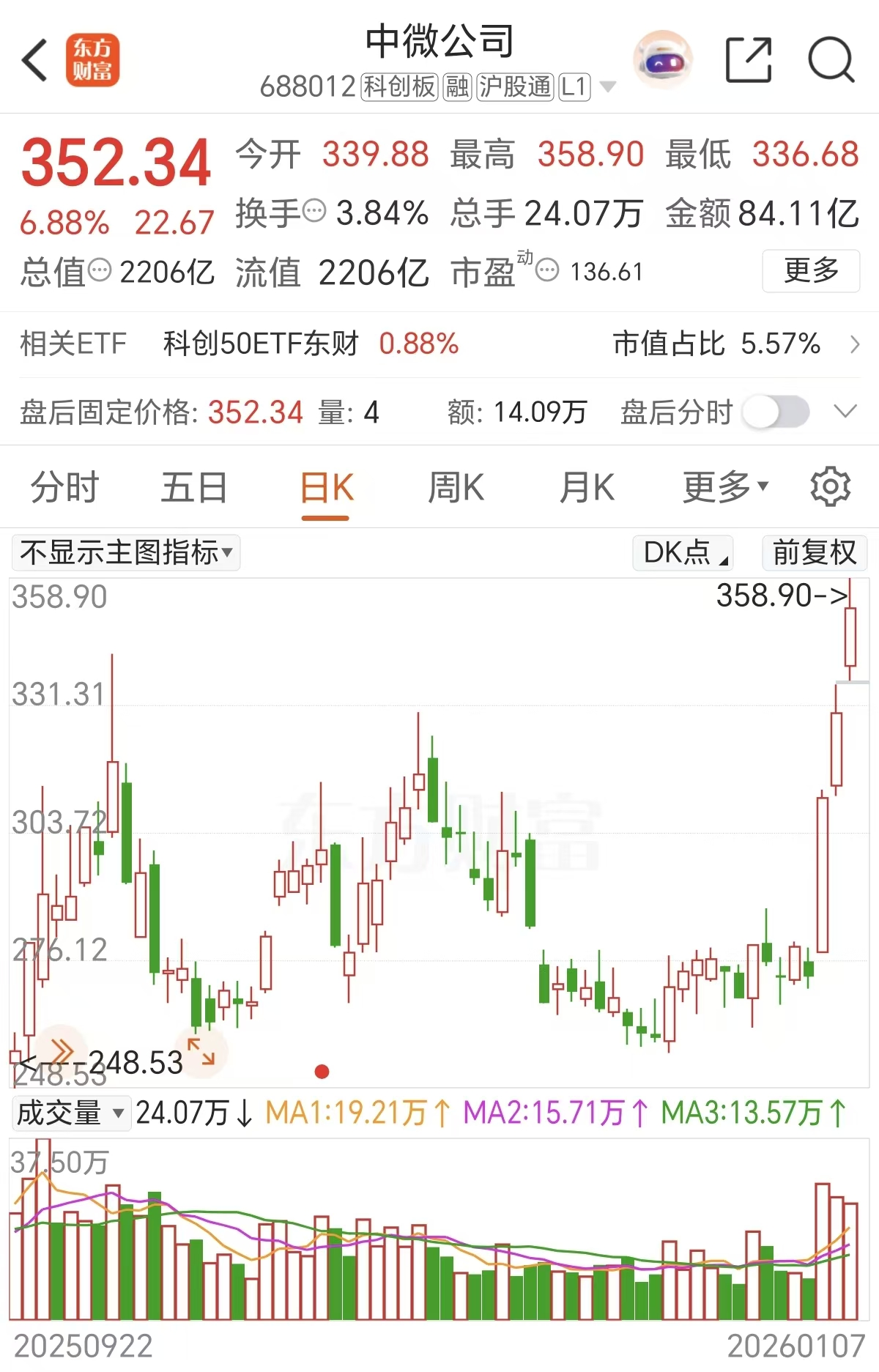
Task: Open chart settings gear
Action: point(830,487)
